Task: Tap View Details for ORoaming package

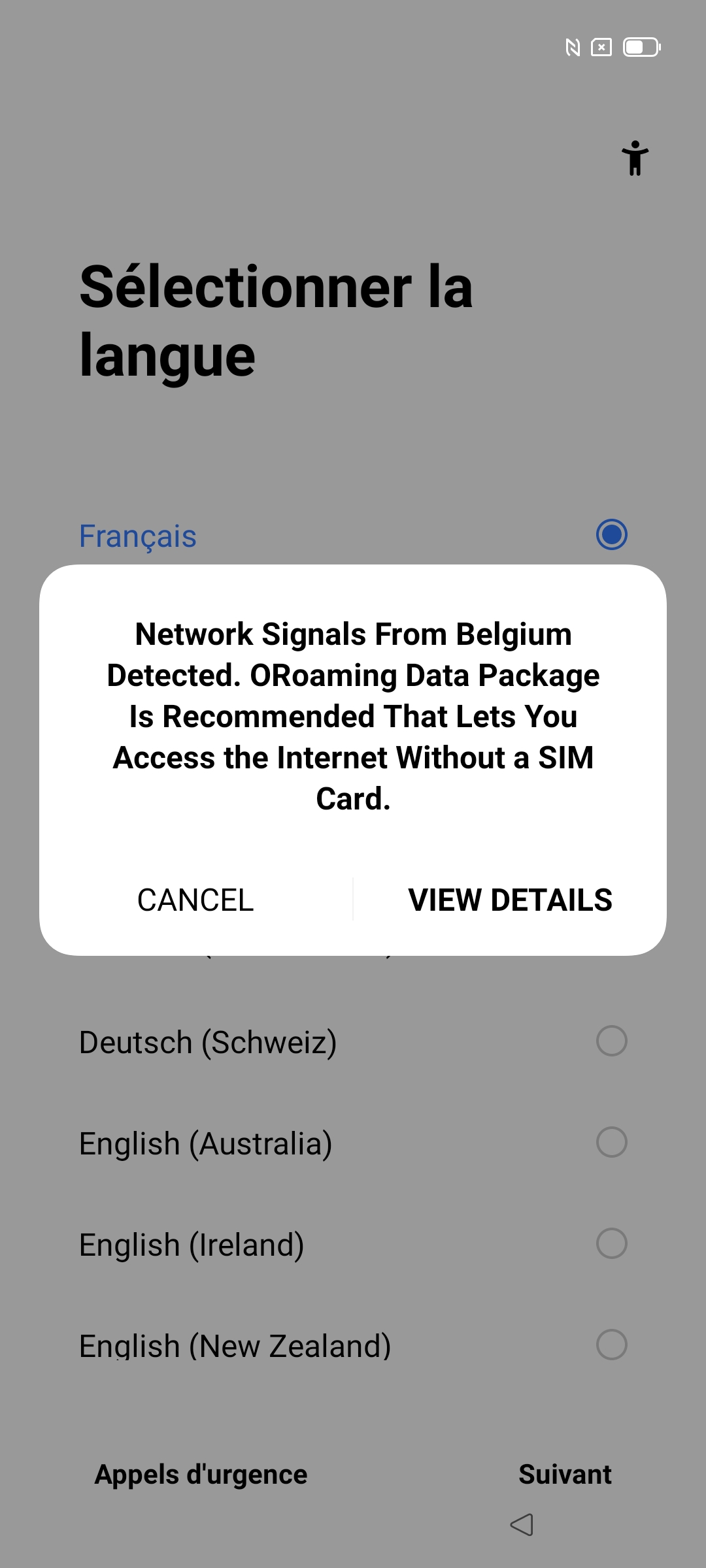Action: 510,900
